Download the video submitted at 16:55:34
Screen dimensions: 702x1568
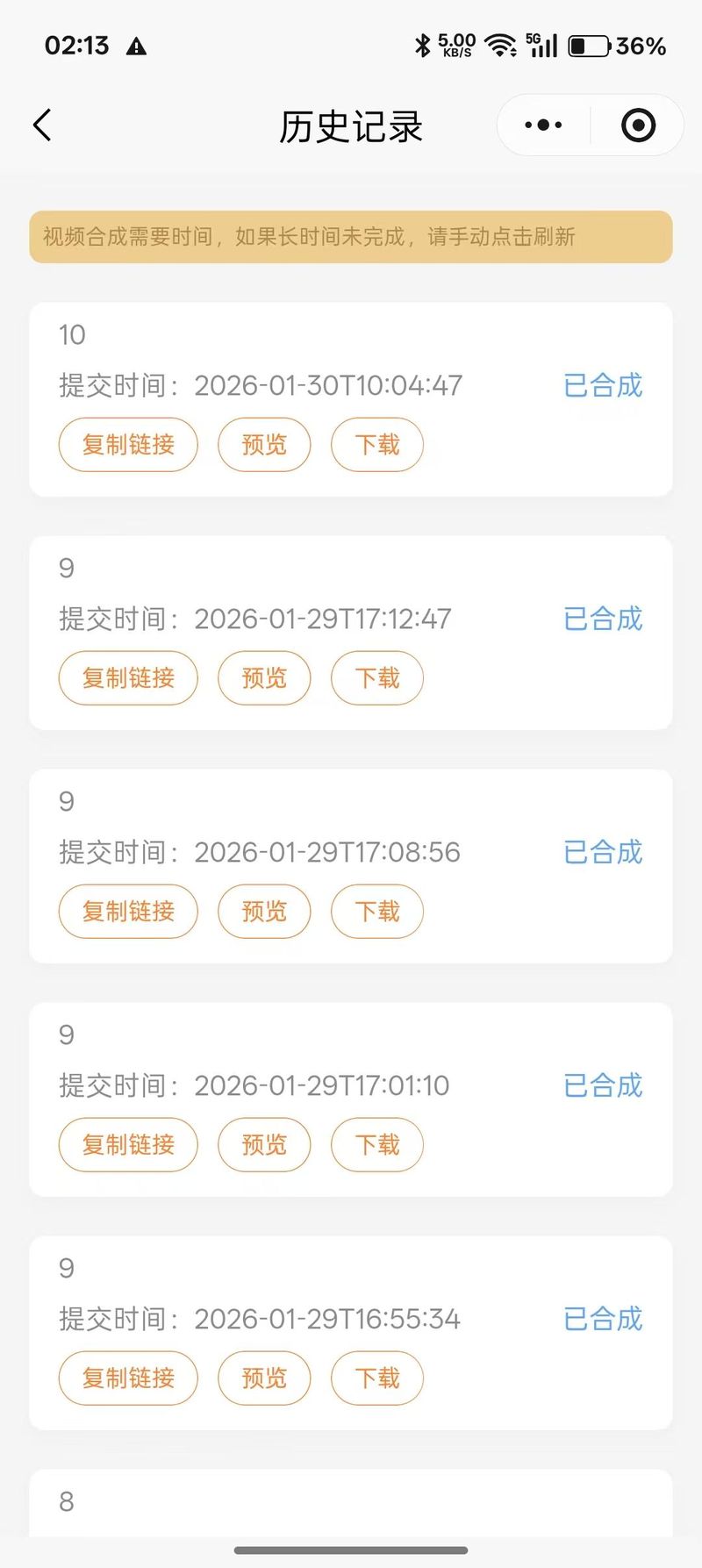point(377,1378)
